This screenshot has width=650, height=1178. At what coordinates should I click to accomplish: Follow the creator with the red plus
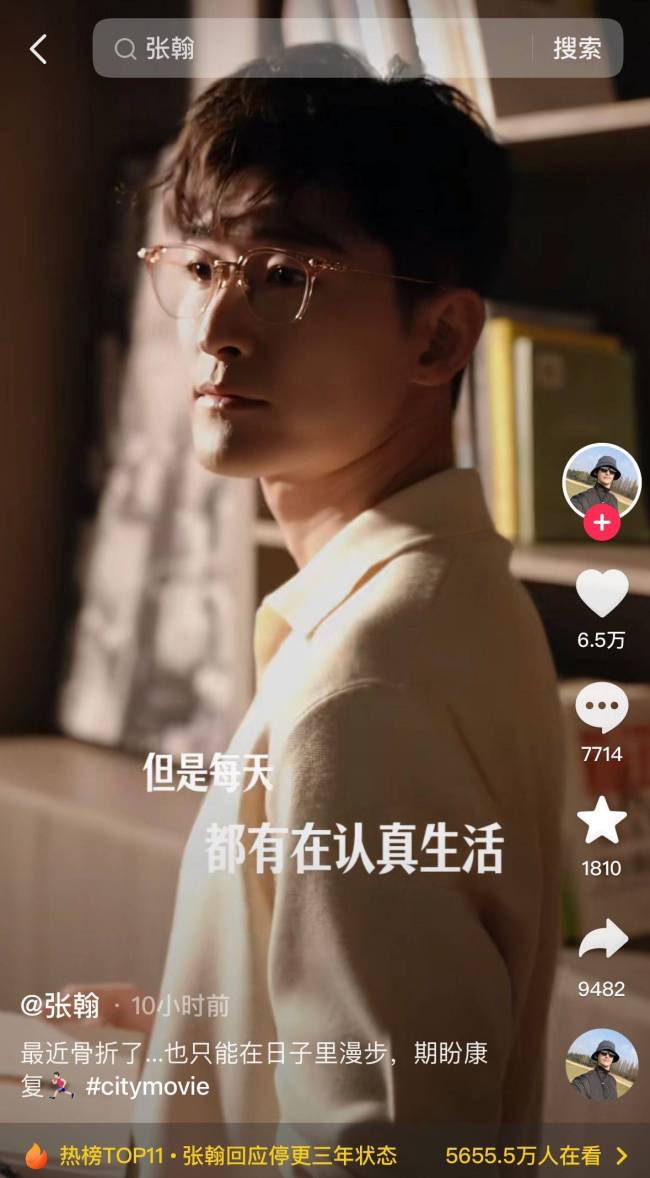pos(601,522)
